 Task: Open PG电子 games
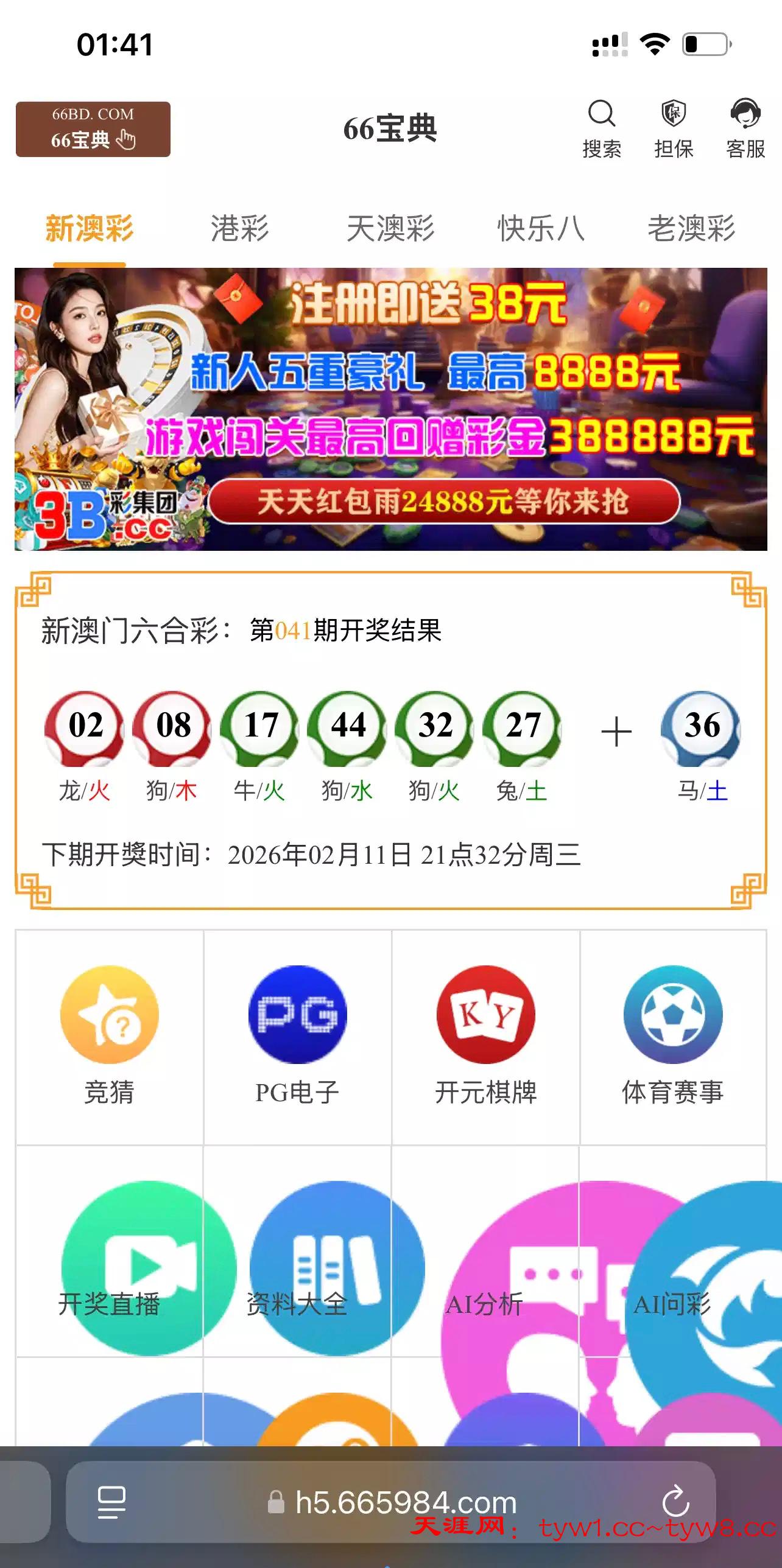[297, 1036]
